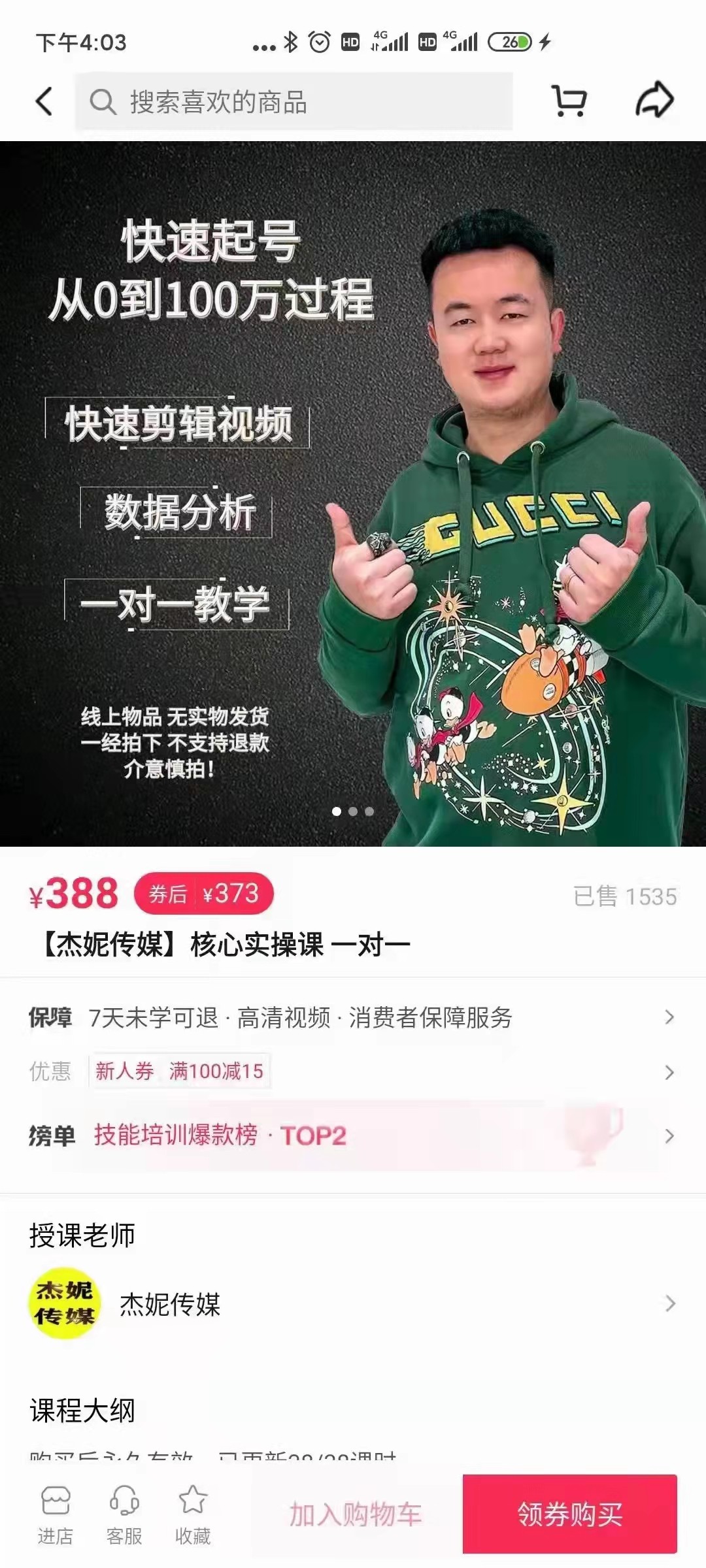The image size is (706, 1568).
Task: Enter the store via 进店
Action: coord(56,1516)
